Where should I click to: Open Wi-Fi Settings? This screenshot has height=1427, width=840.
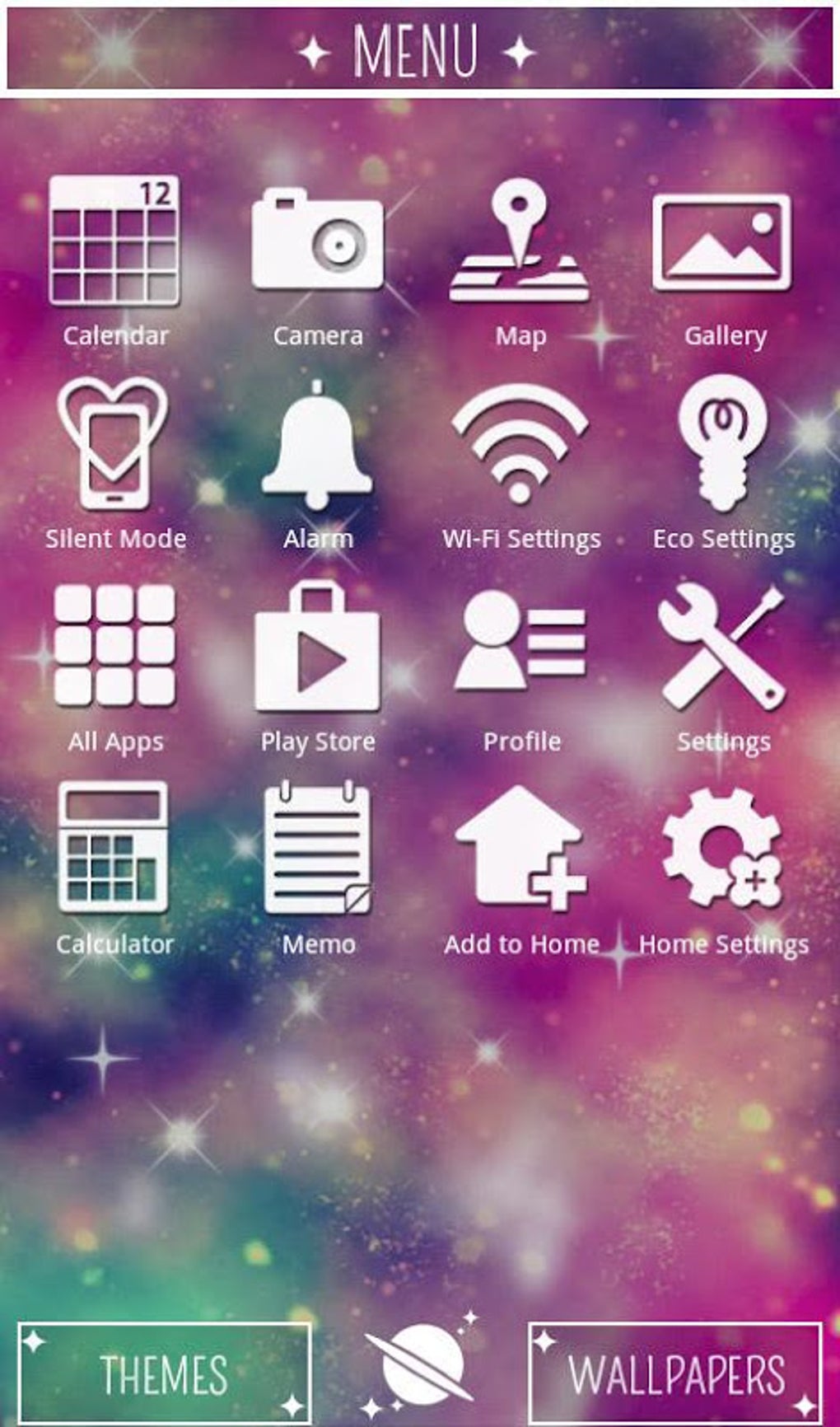click(x=520, y=445)
